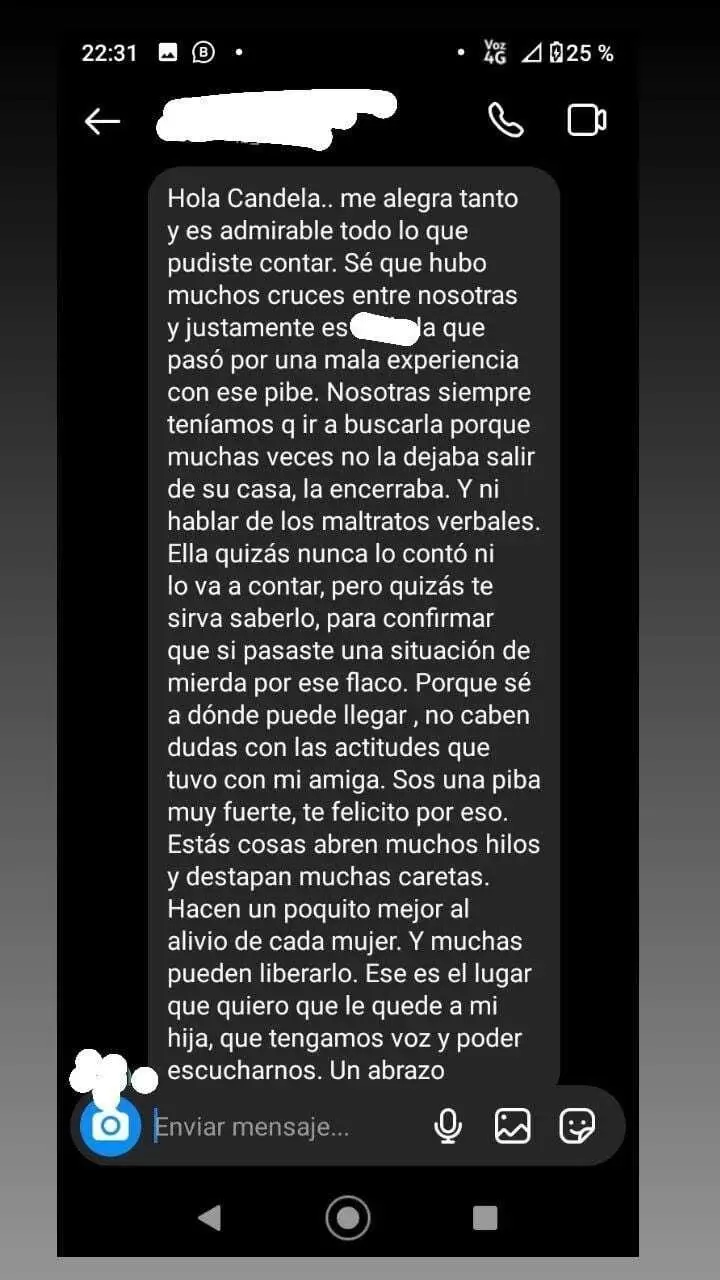Tap the system home button
Viewport: 720px width, 1280px height.
tap(348, 1217)
